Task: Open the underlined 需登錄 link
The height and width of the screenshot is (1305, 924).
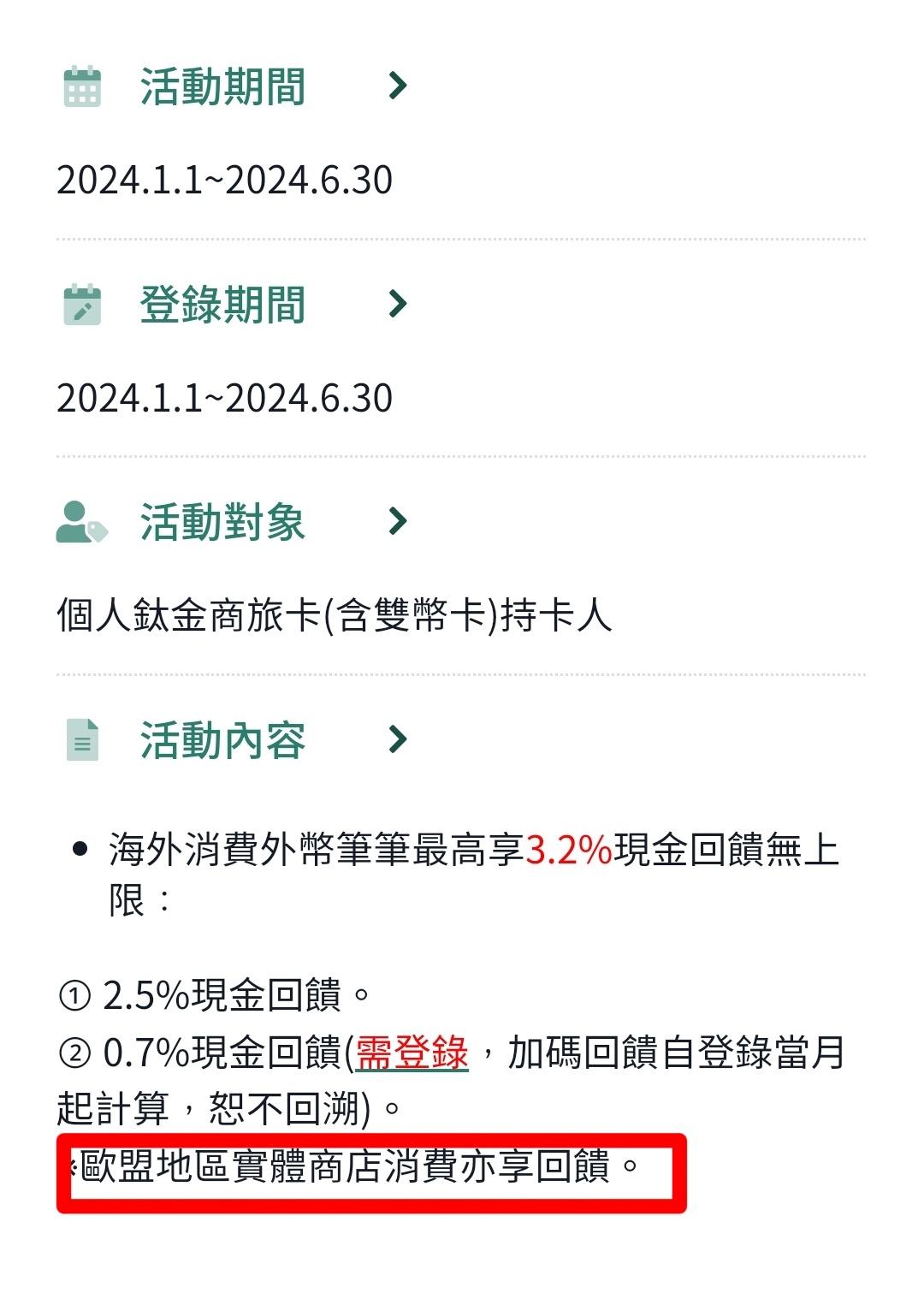Action: pyautogui.click(x=412, y=1053)
